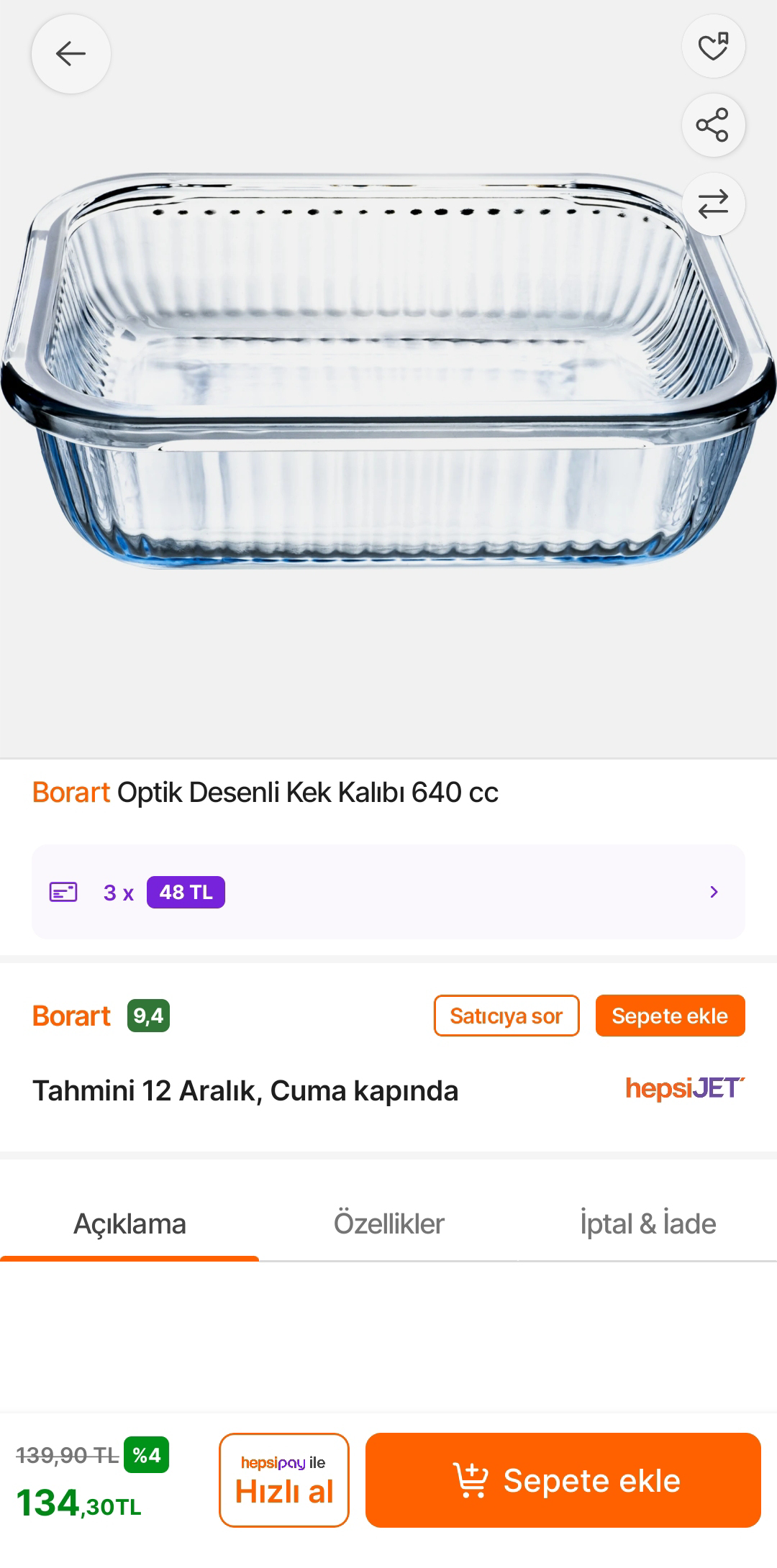Screen dimensions: 777x1568
Task: Select the Açıklama tab
Action: point(129,1223)
